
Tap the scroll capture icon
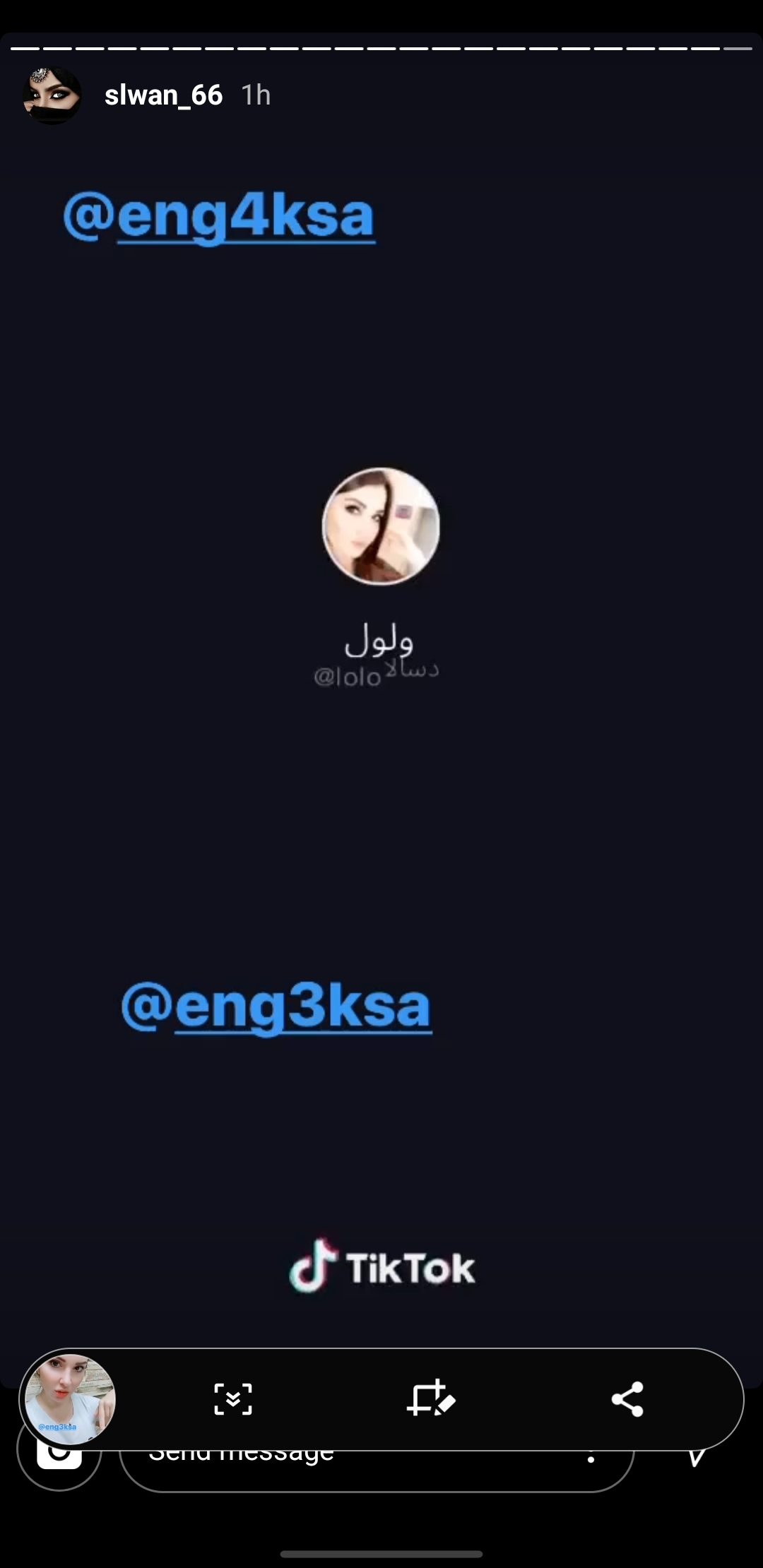pyautogui.click(x=233, y=1399)
